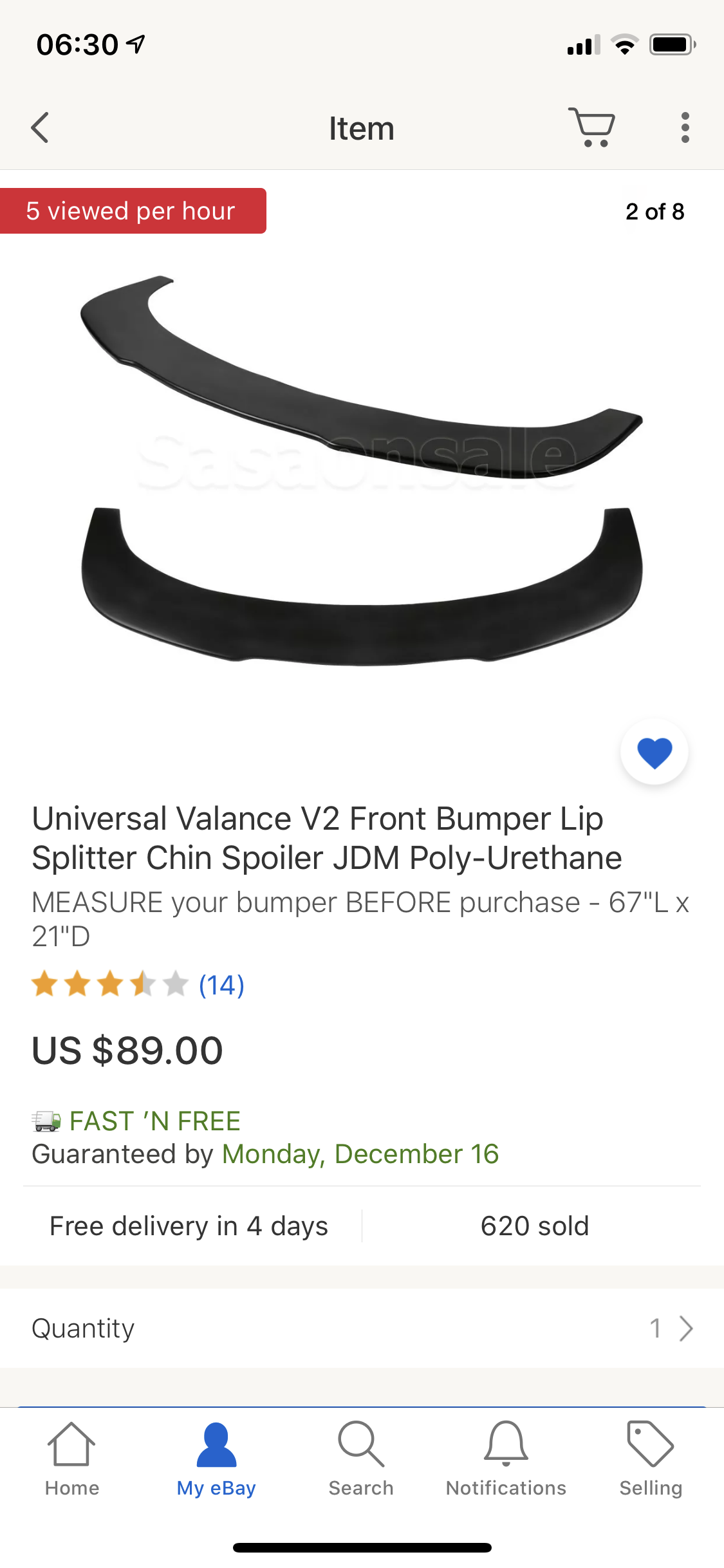Viewport: 724px width, 1568px height.
Task: Remove item from watchlist via heart icon
Action: (654, 752)
